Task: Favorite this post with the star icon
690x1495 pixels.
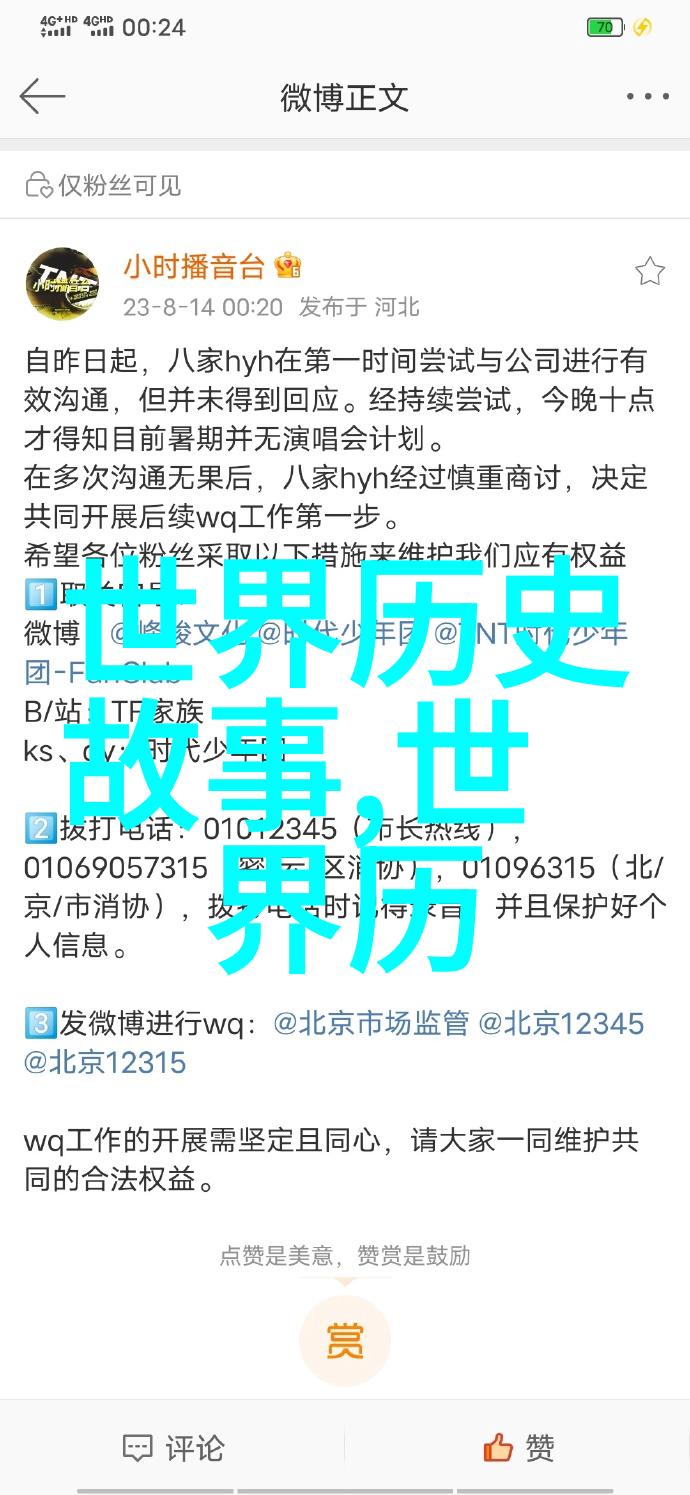Action: 649,271
